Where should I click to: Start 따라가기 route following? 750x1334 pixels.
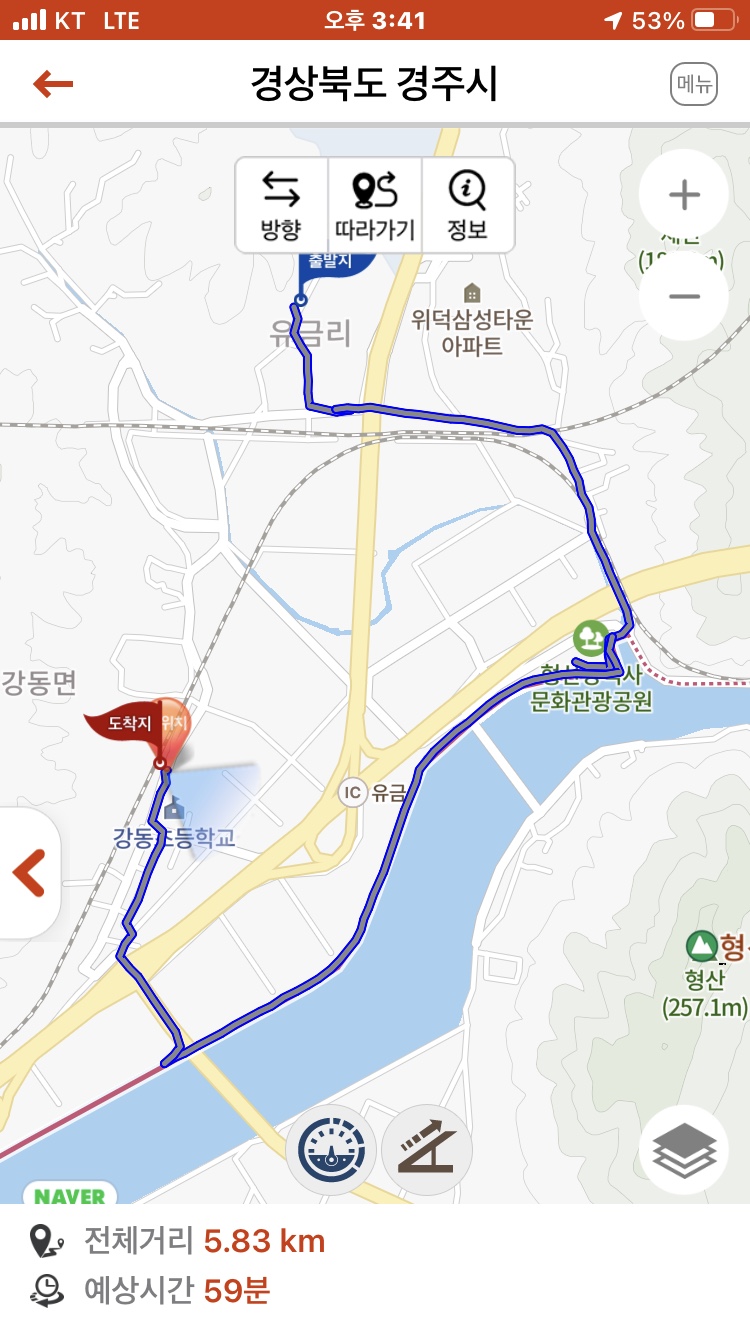point(375,205)
